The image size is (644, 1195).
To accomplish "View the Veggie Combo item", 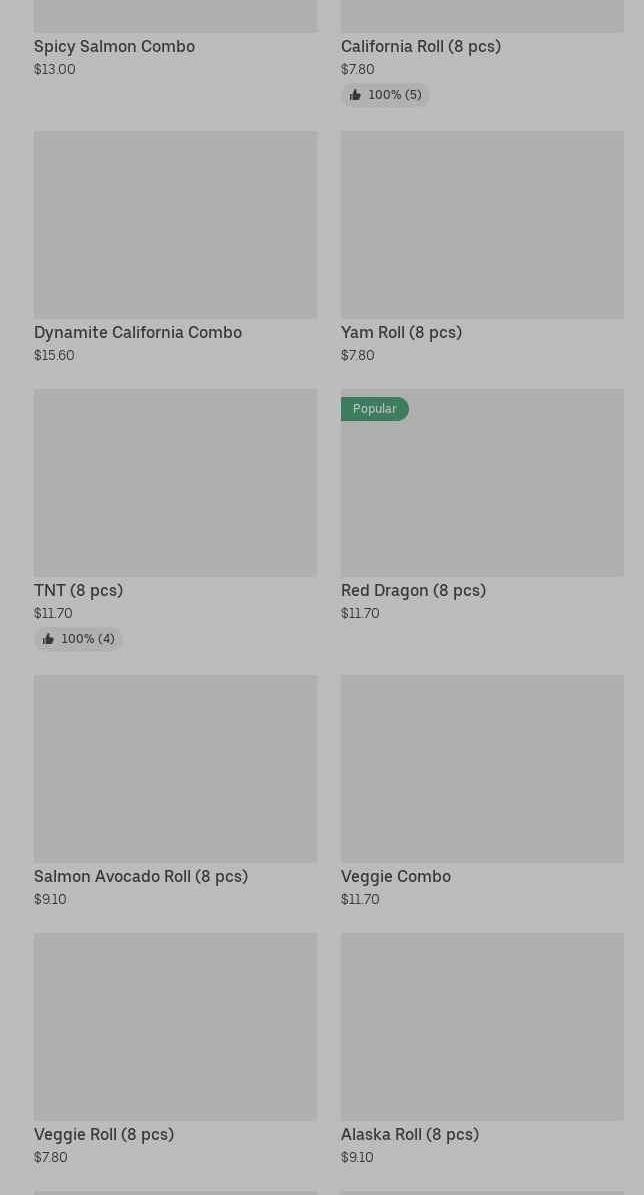I will [481, 770].
